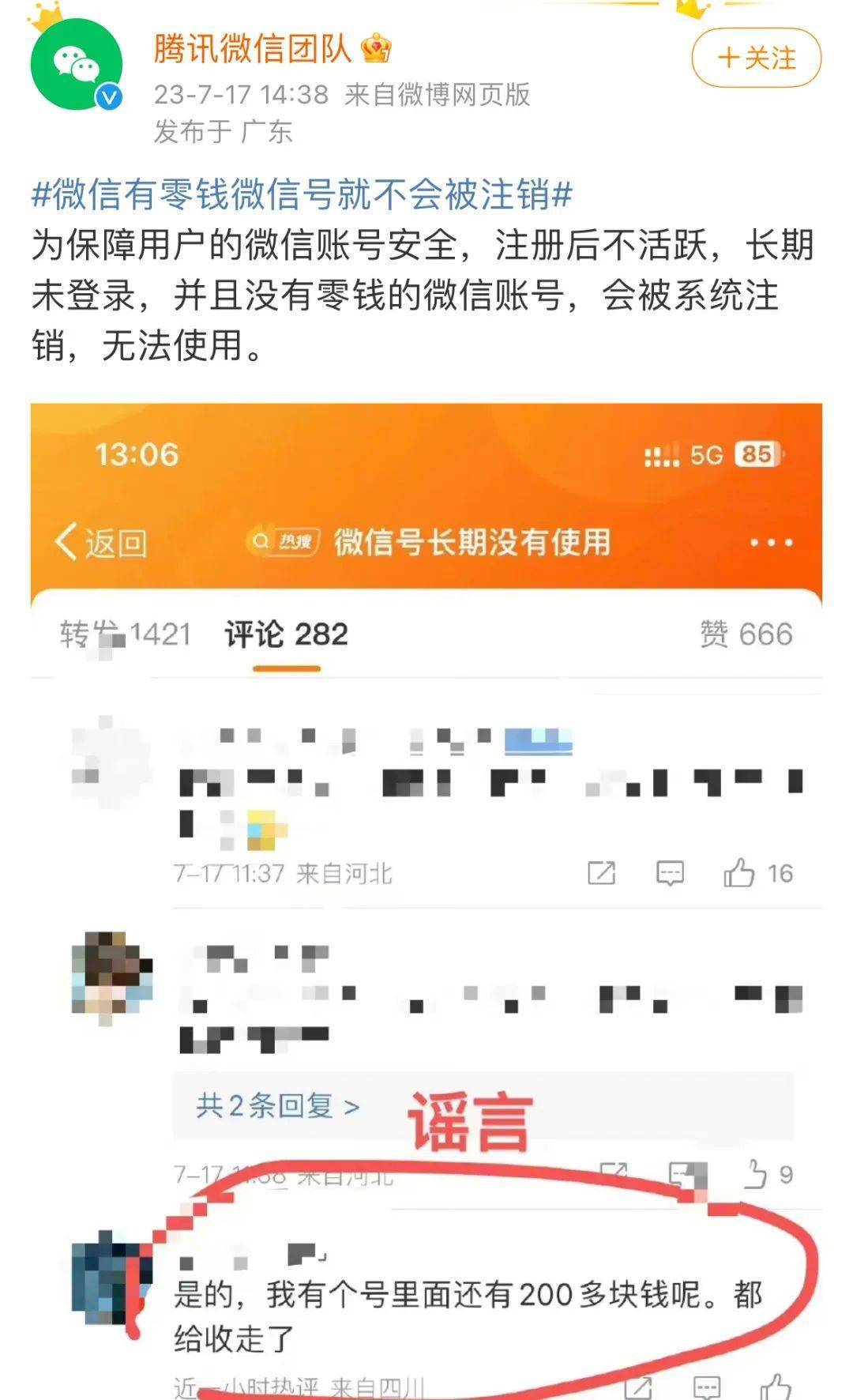Follow 腾讯微信团队 with +关注 button
Screen dimensions: 853x1400
coord(756,58)
